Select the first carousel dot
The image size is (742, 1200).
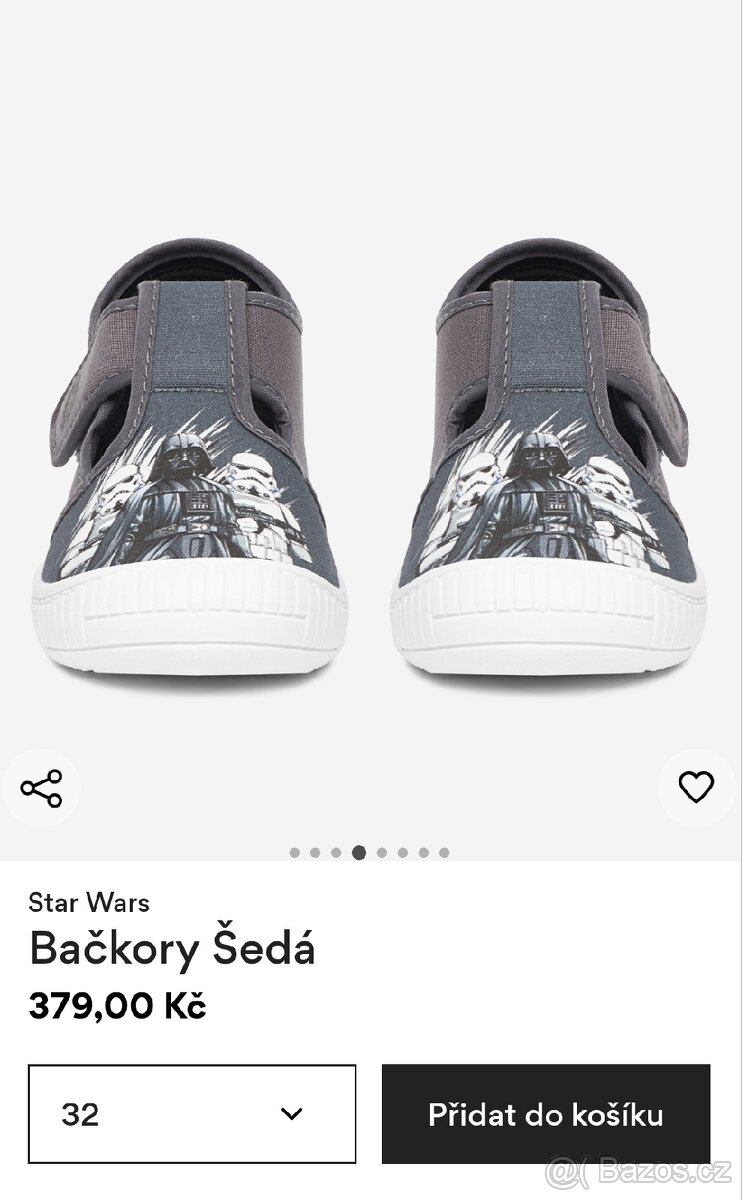pyautogui.click(x=295, y=852)
